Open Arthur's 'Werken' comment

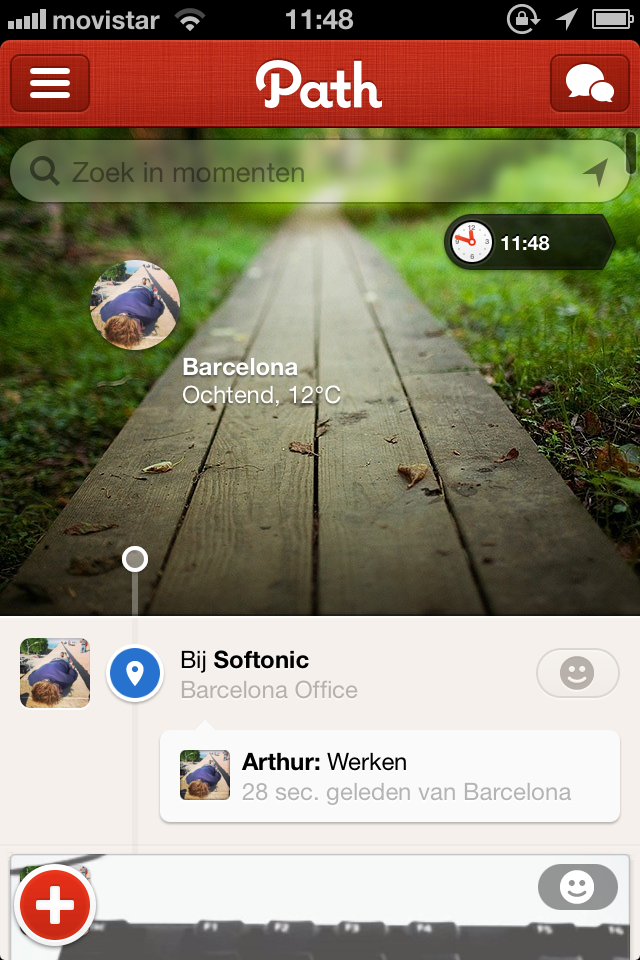point(388,776)
